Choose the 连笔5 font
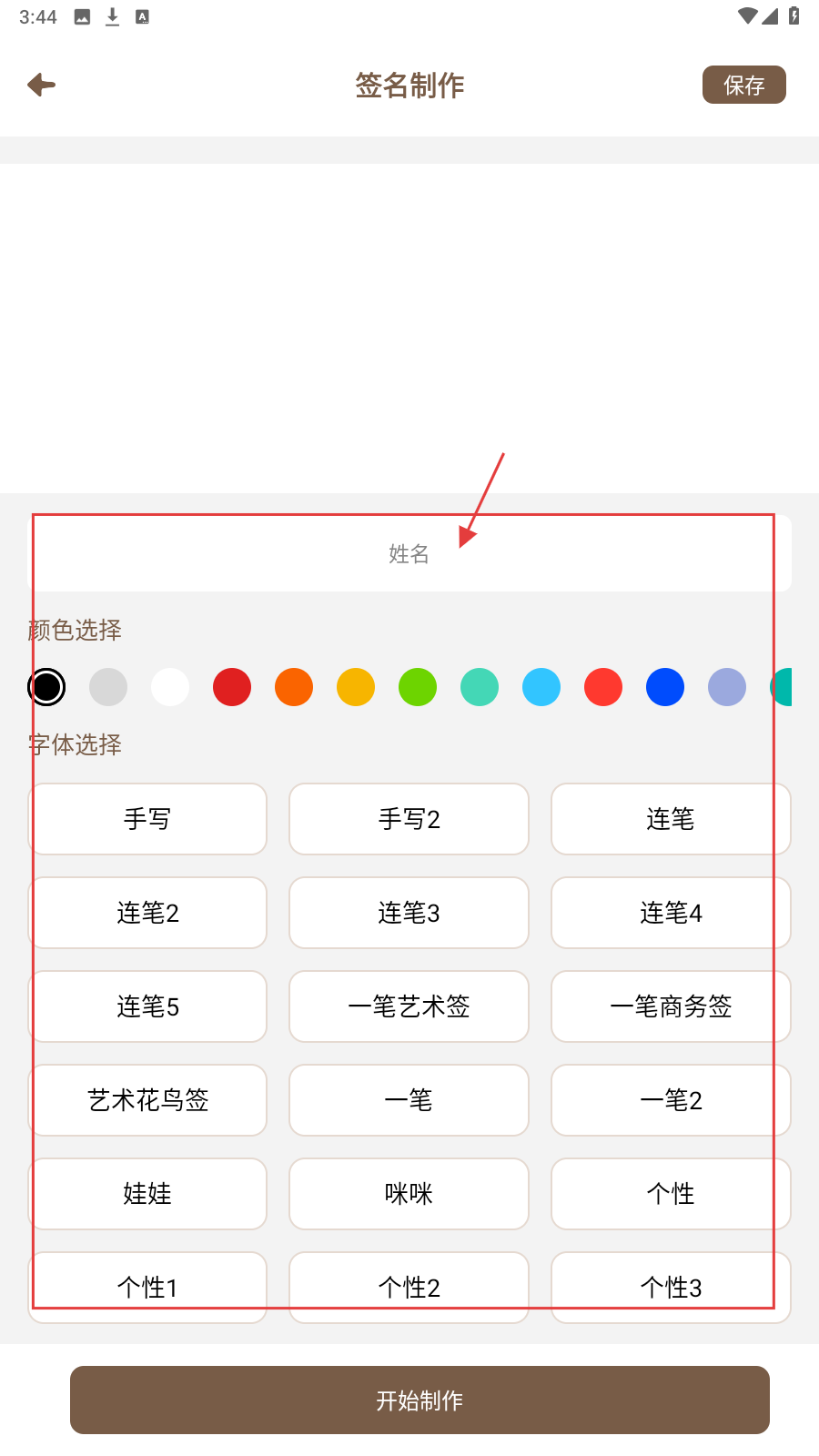This screenshot has height=1456, width=819. [147, 1006]
